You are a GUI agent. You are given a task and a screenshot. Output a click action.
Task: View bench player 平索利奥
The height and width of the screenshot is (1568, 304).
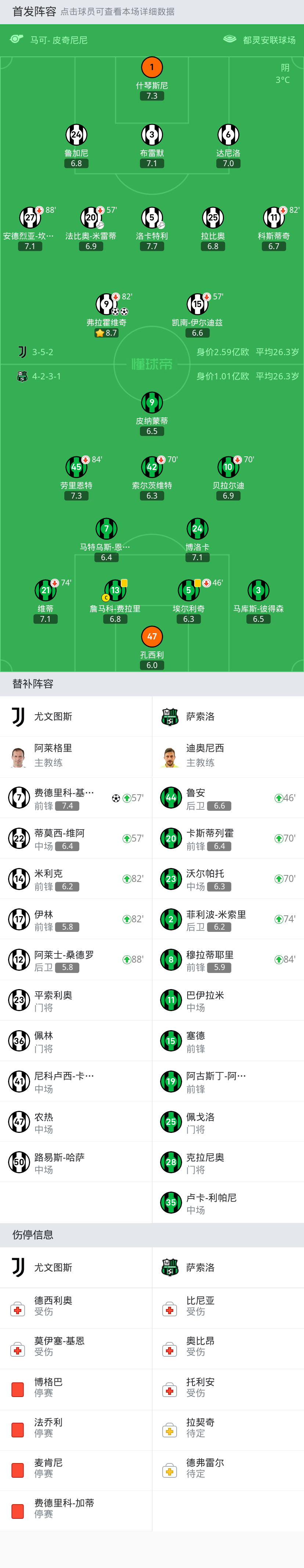coord(76,1000)
